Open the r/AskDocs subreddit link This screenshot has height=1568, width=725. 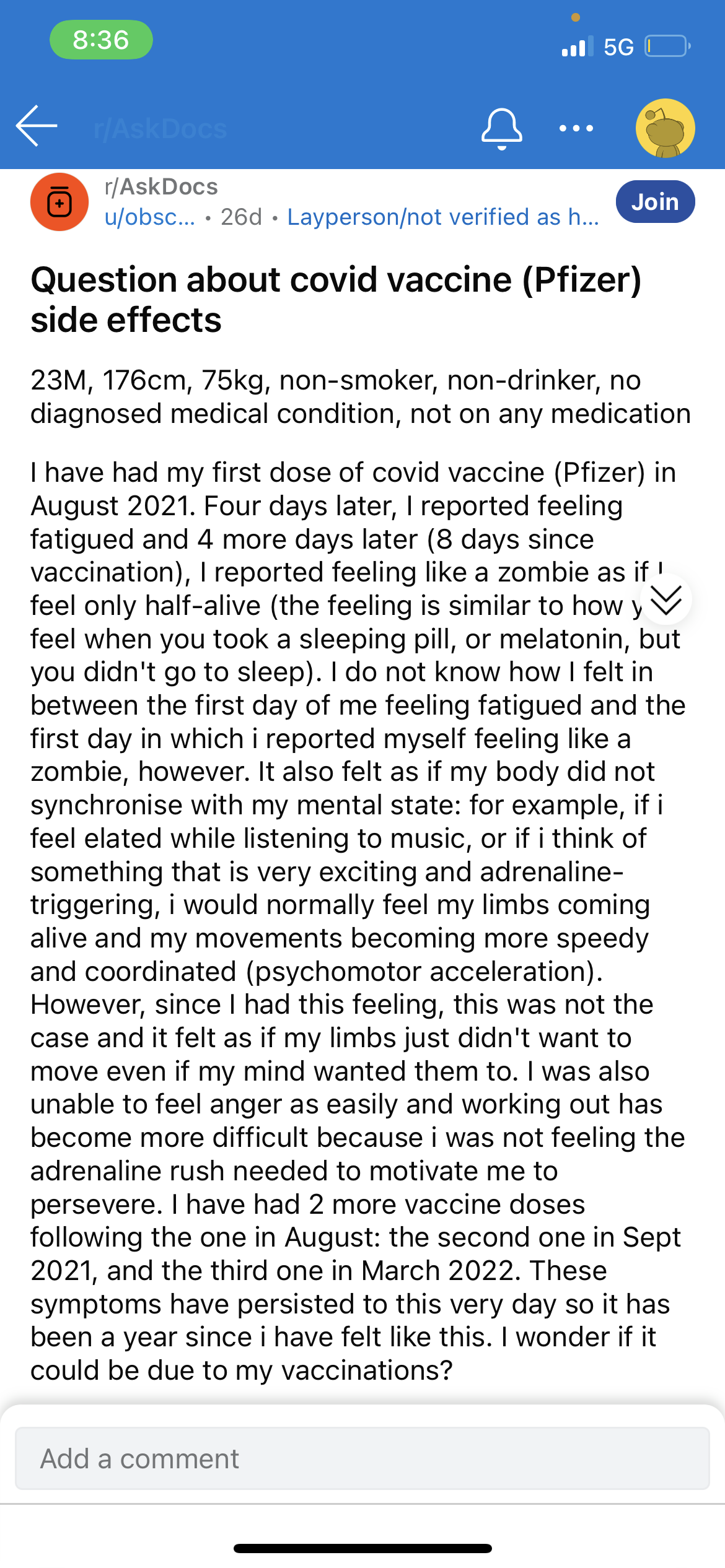[161, 186]
